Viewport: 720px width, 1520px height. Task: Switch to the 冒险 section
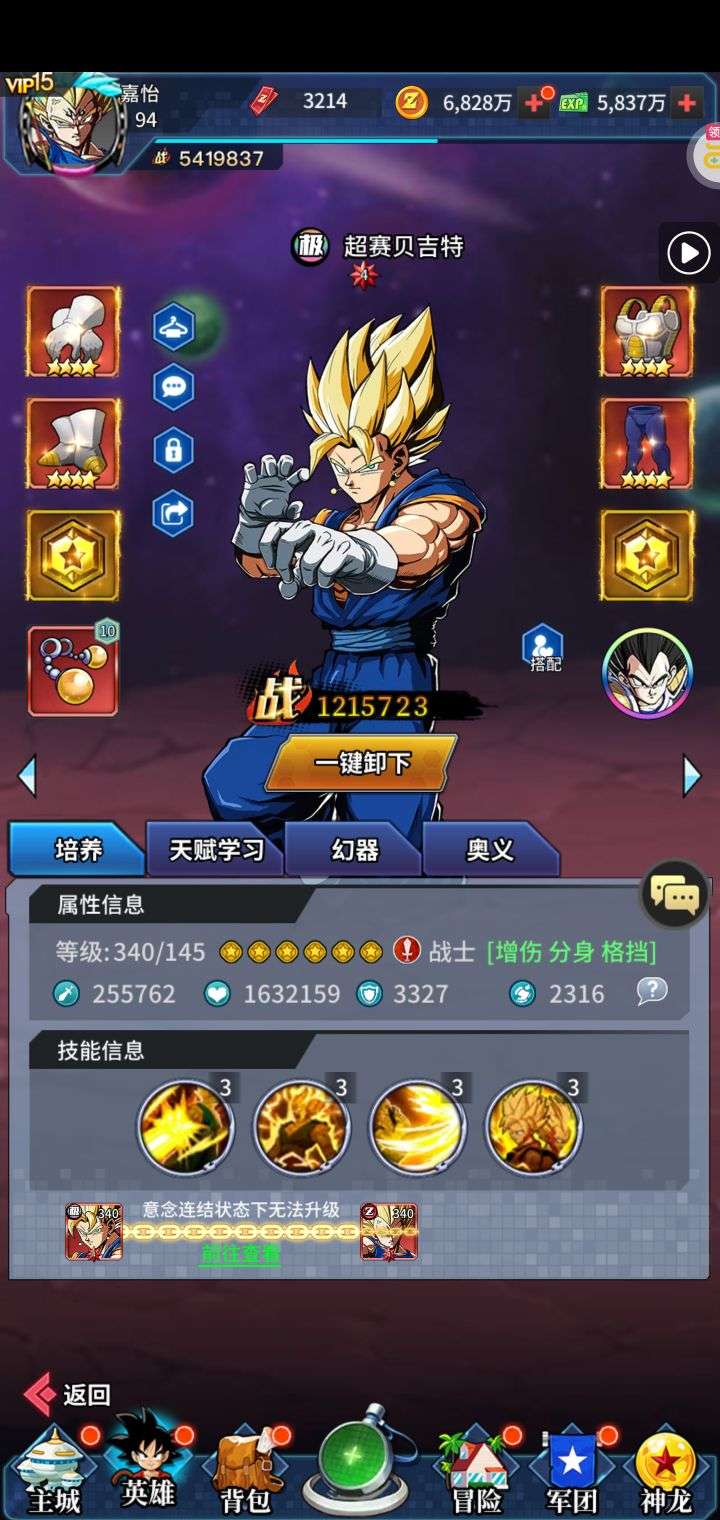(x=477, y=1470)
